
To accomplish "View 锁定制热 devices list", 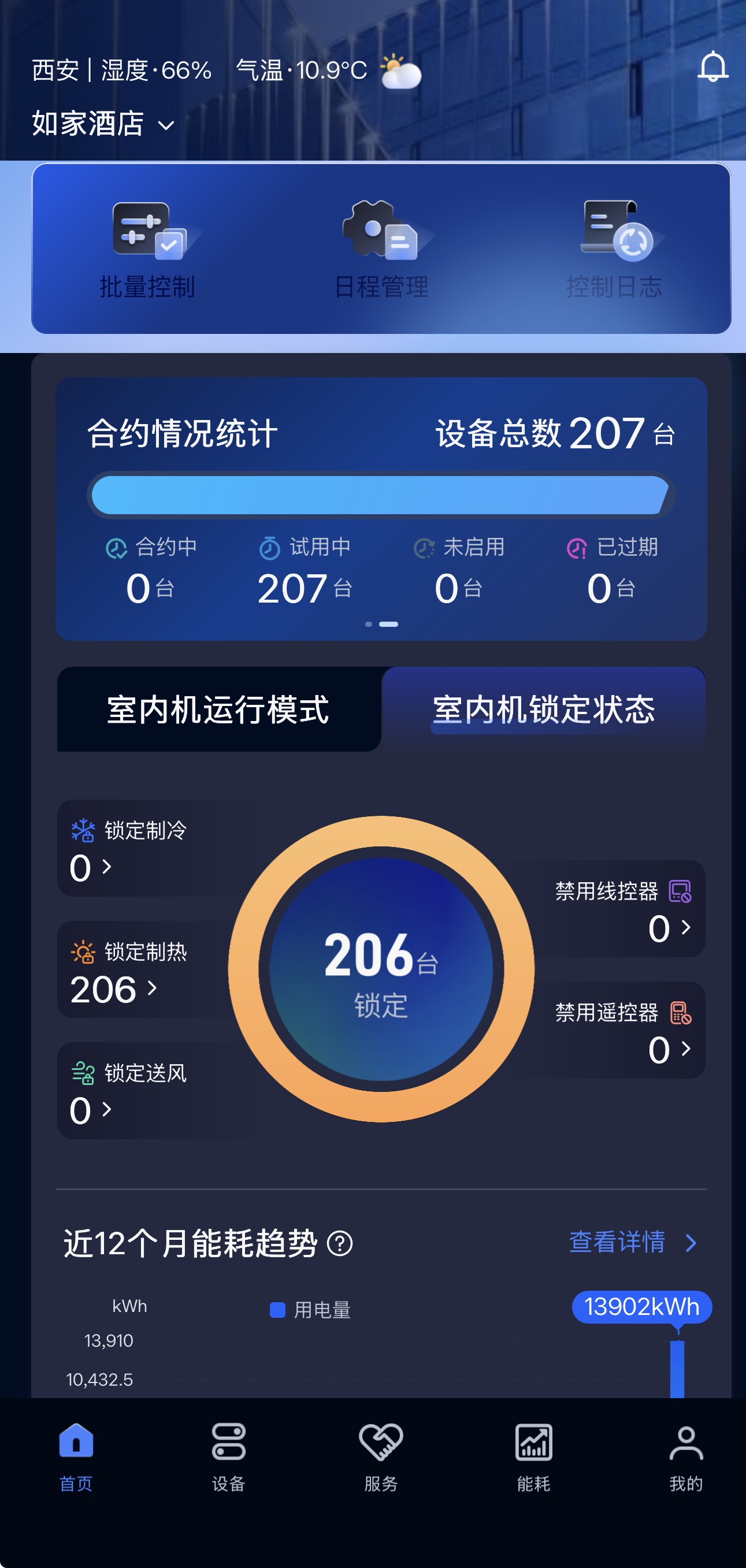I will tap(114, 988).
